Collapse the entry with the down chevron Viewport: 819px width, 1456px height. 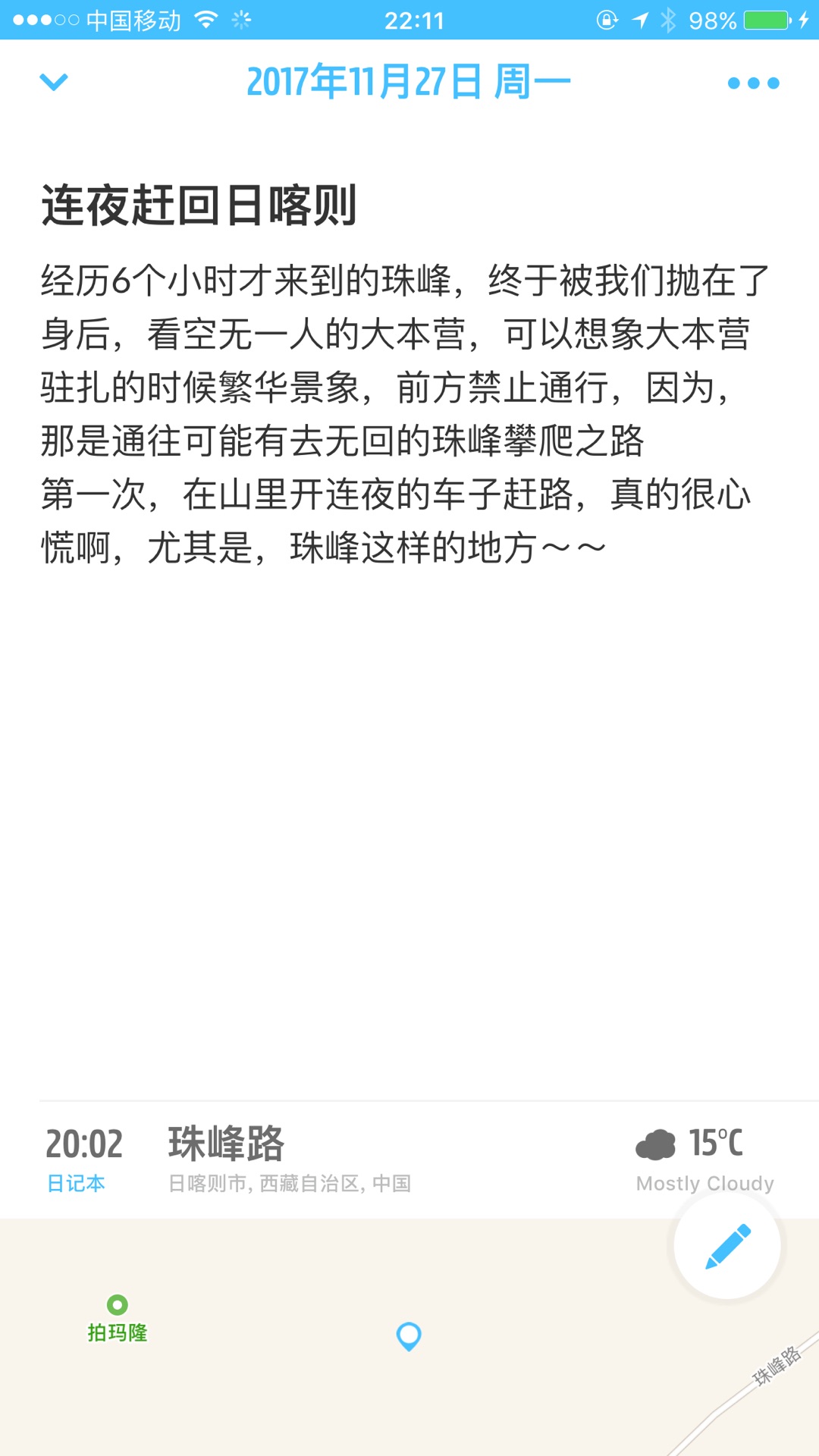click(x=53, y=82)
